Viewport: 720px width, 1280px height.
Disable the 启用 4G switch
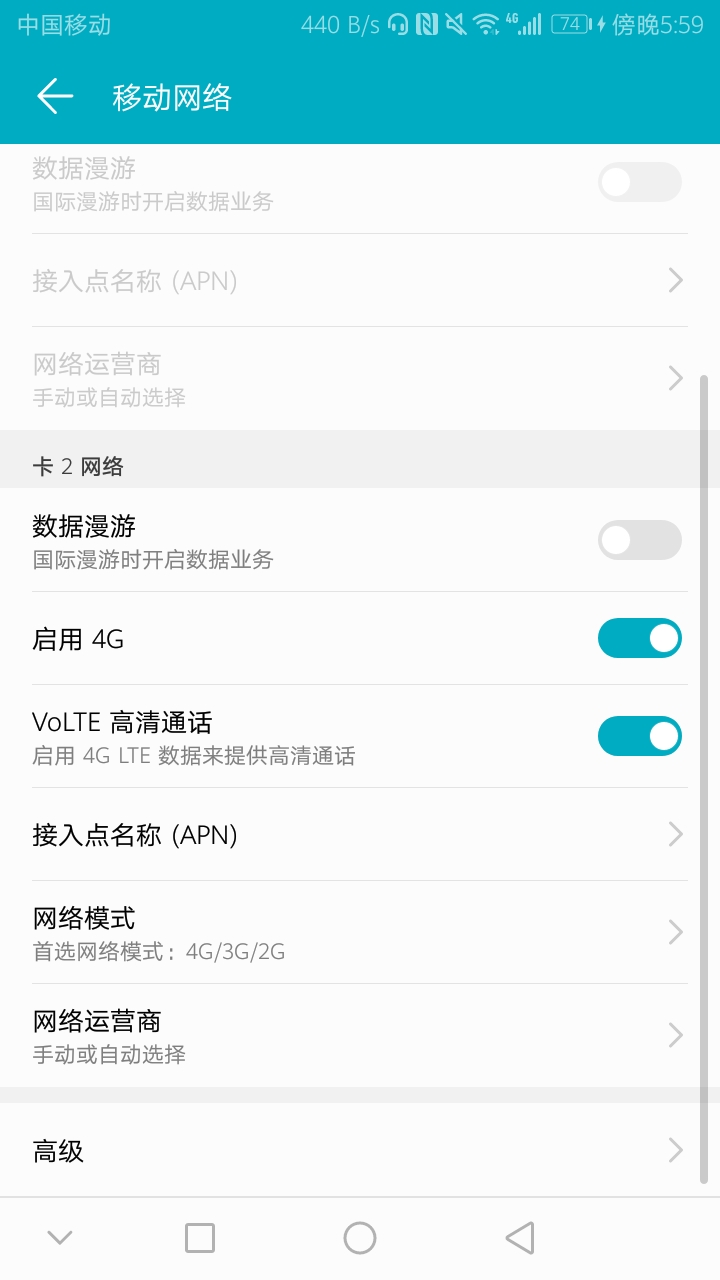click(x=639, y=638)
